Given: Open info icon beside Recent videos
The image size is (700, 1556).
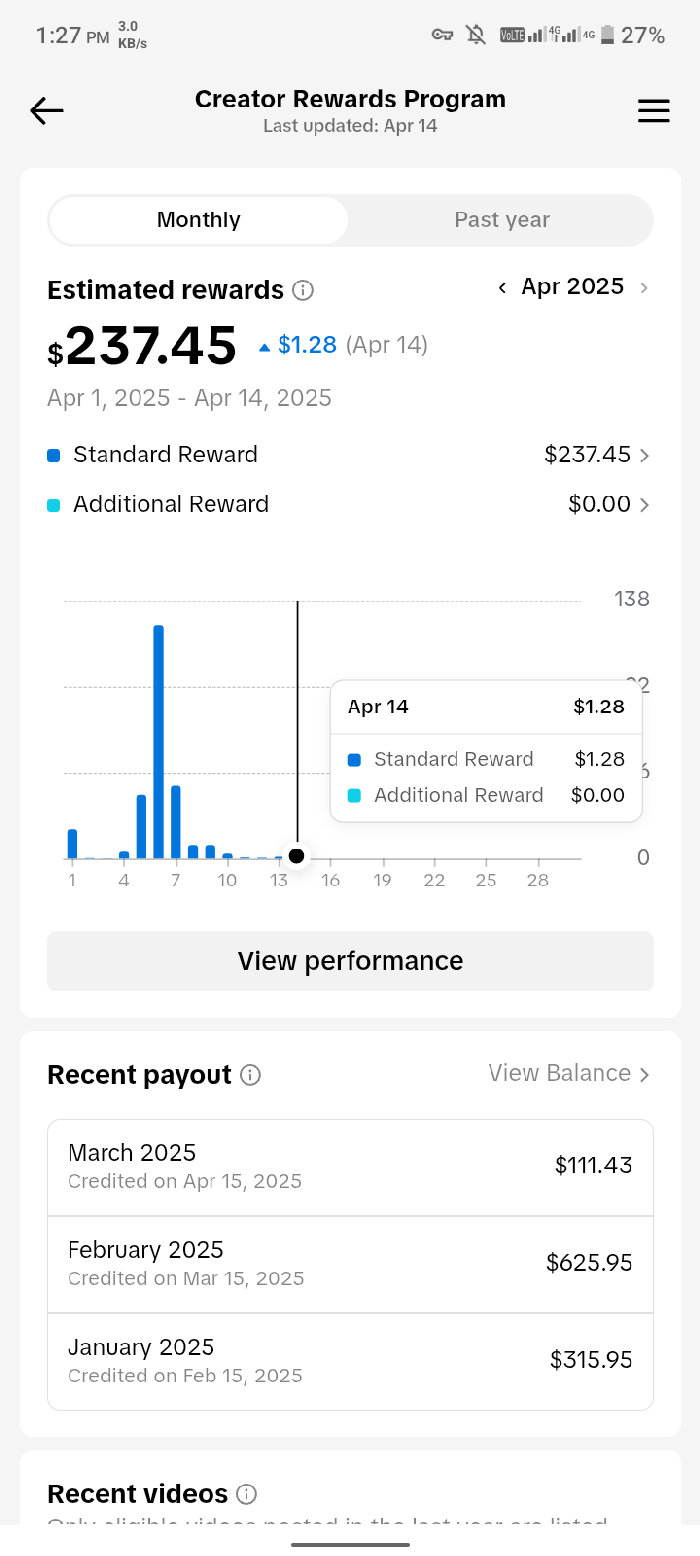Looking at the screenshot, I should point(247,1494).
